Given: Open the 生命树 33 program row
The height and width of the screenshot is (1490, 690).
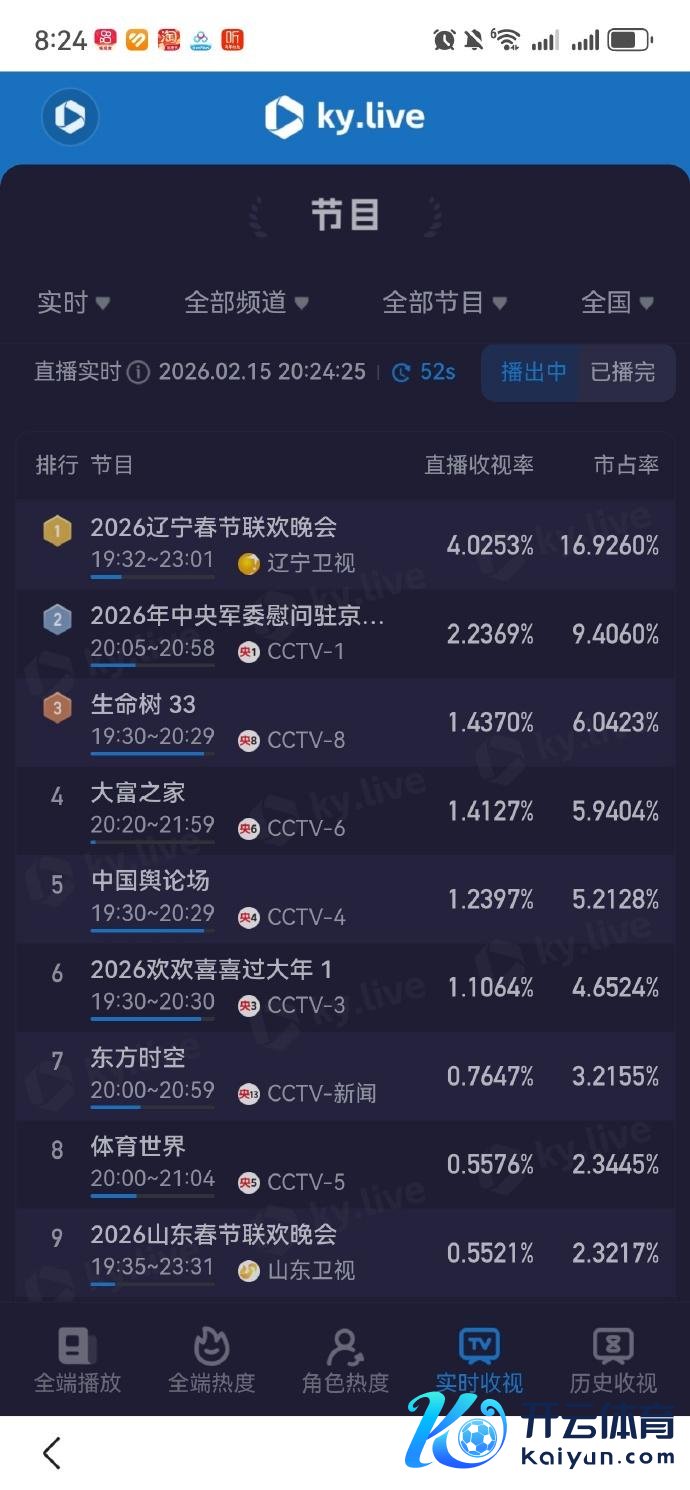Looking at the screenshot, I should pyautogui.click(x=345, y=721).
